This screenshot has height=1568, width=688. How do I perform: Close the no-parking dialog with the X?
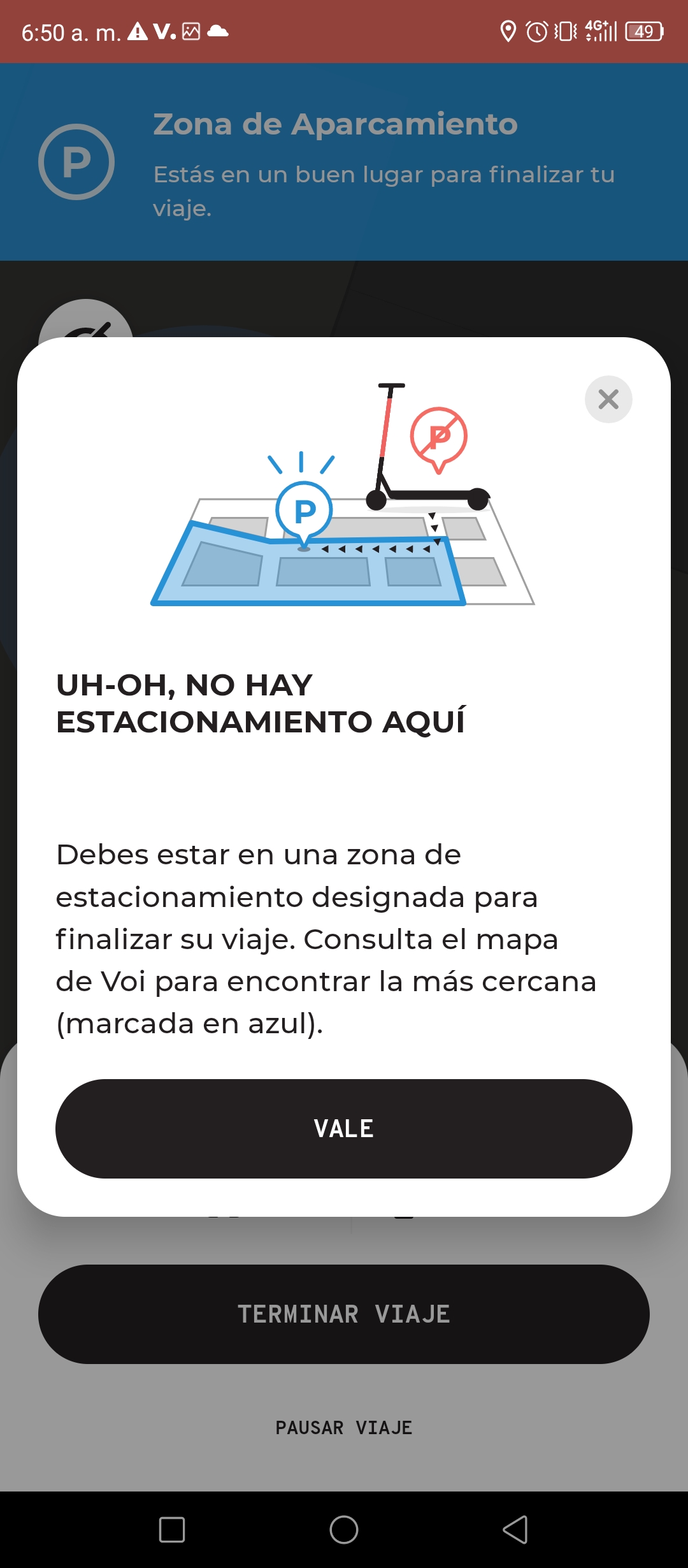pyautogui.click(x=608, y=399)
